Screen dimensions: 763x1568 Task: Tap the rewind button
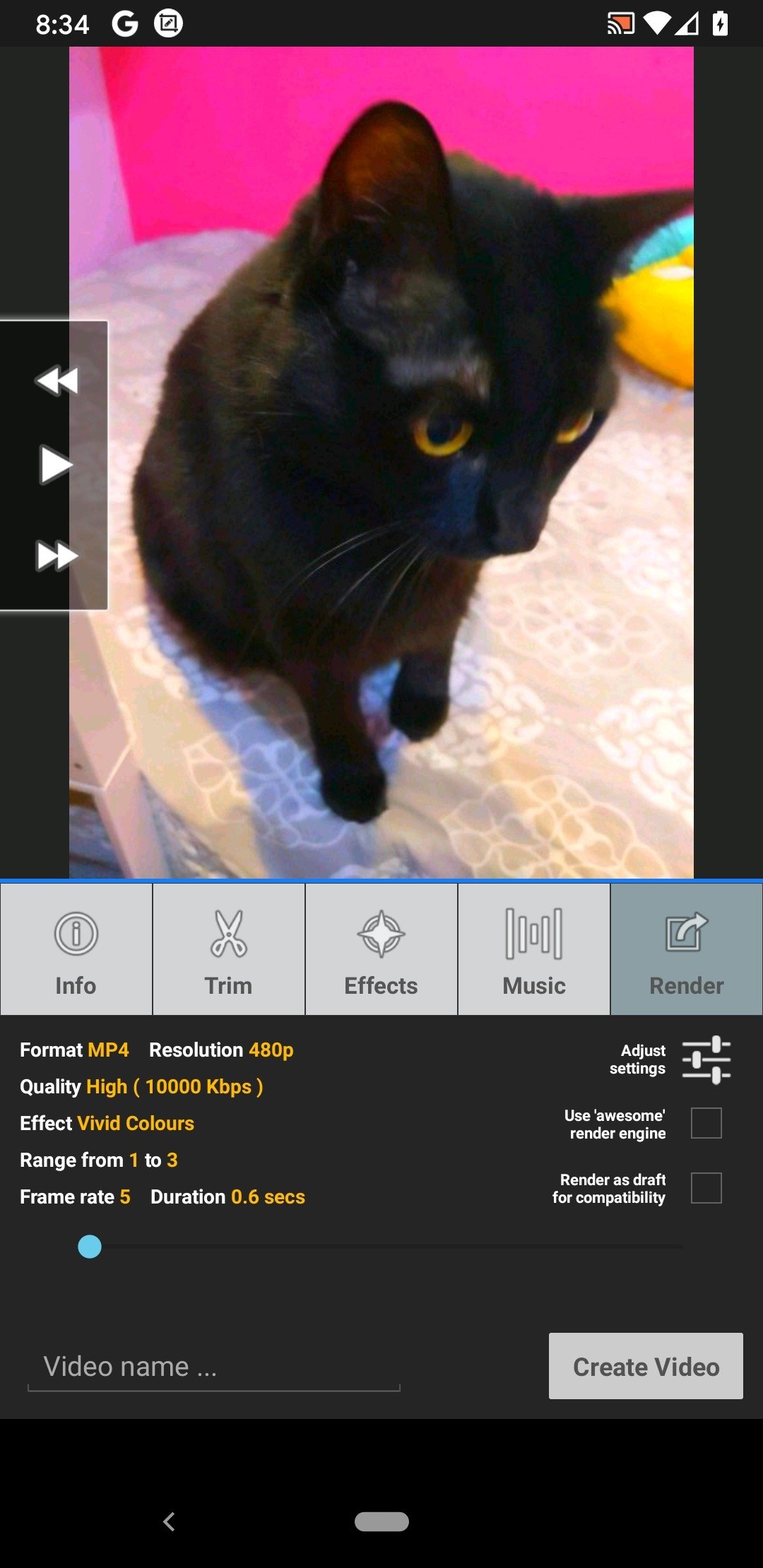point(56,381)
